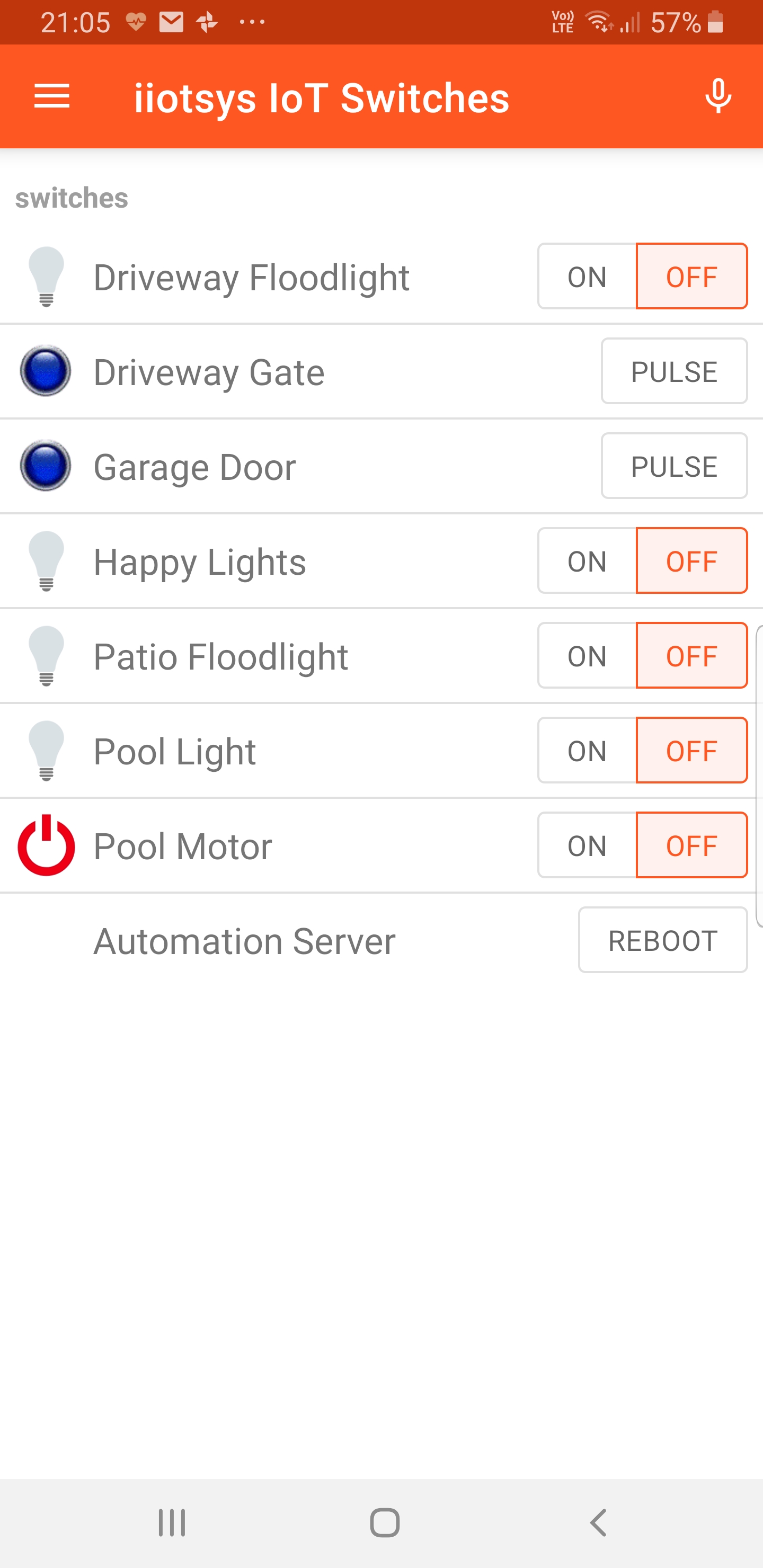
Task: Select OFF for Pool Motor
Action: [692, 845]
